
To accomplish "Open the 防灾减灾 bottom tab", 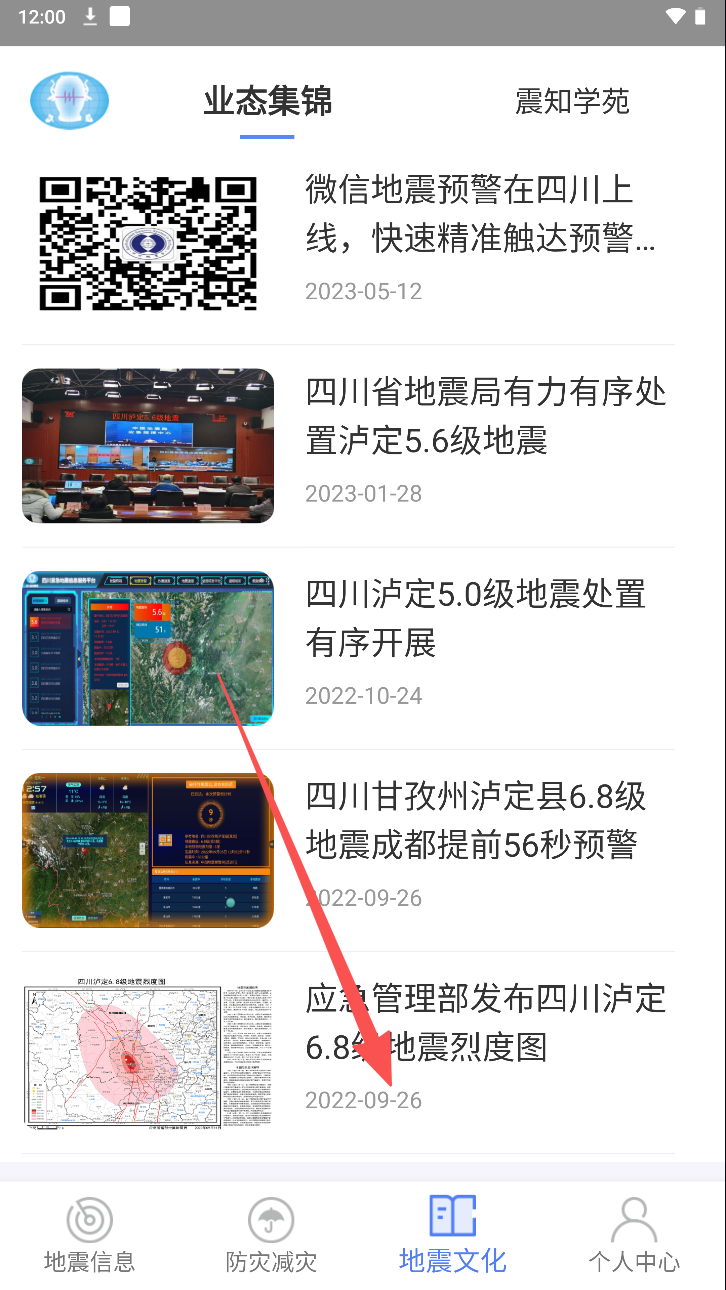I will (271, 1236).
